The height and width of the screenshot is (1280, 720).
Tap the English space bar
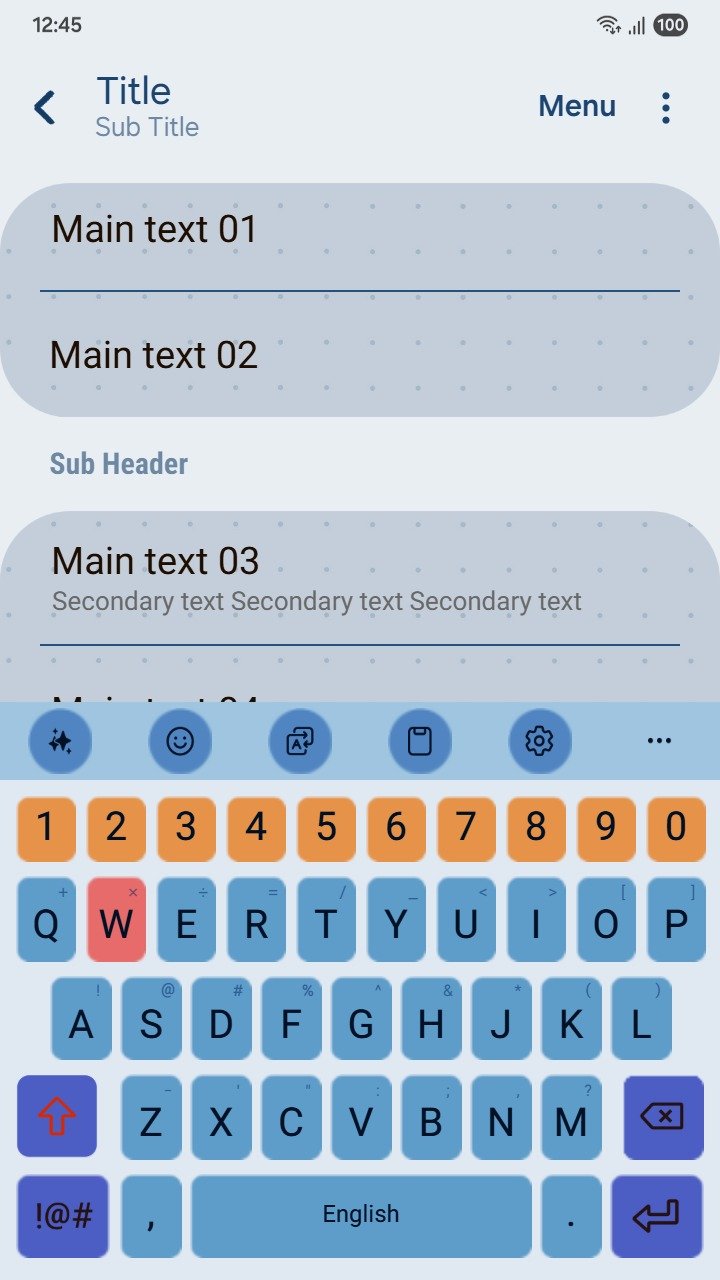361,1216
